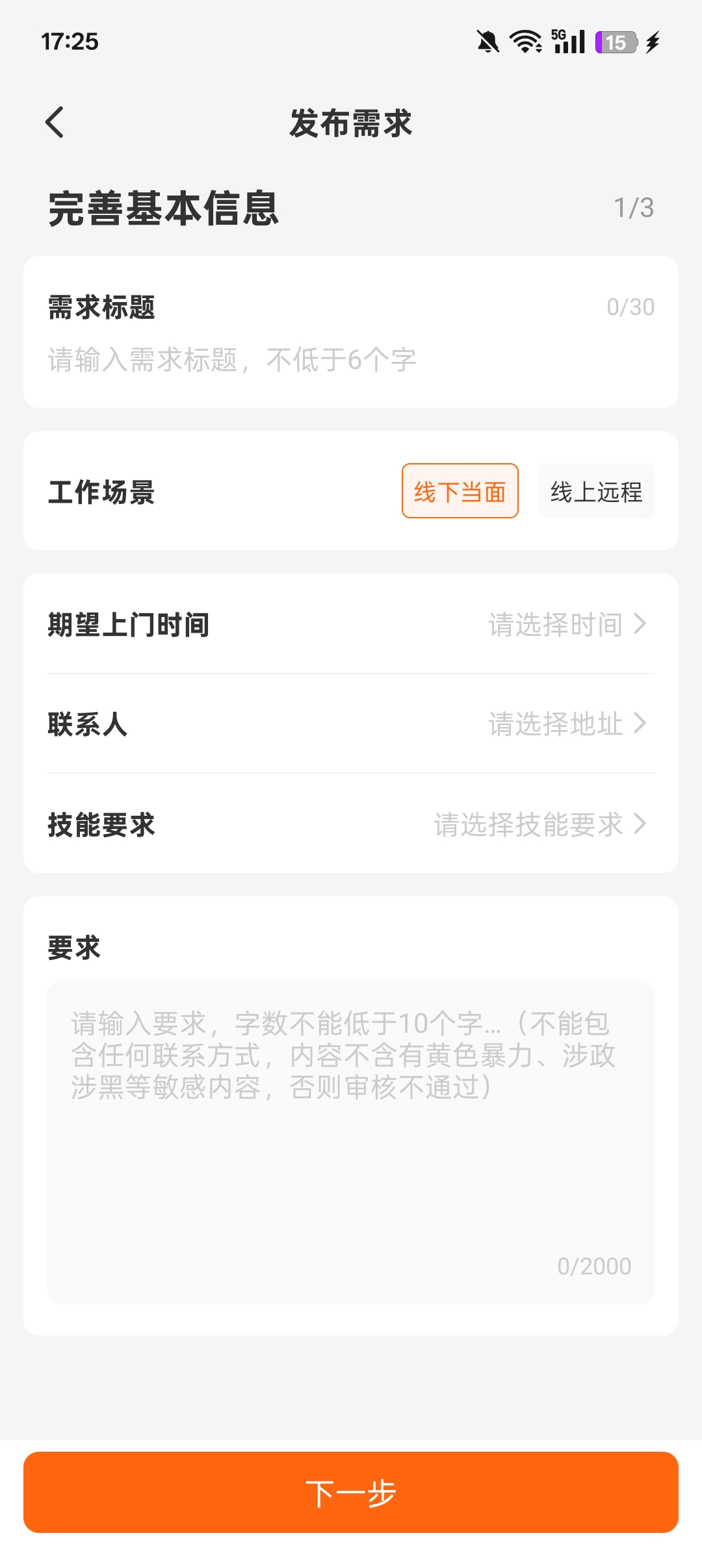Viewport: 702px width, 1568px height.
Task: Tap the Wi-Fi status icon
Action: (x=524, y=42)
